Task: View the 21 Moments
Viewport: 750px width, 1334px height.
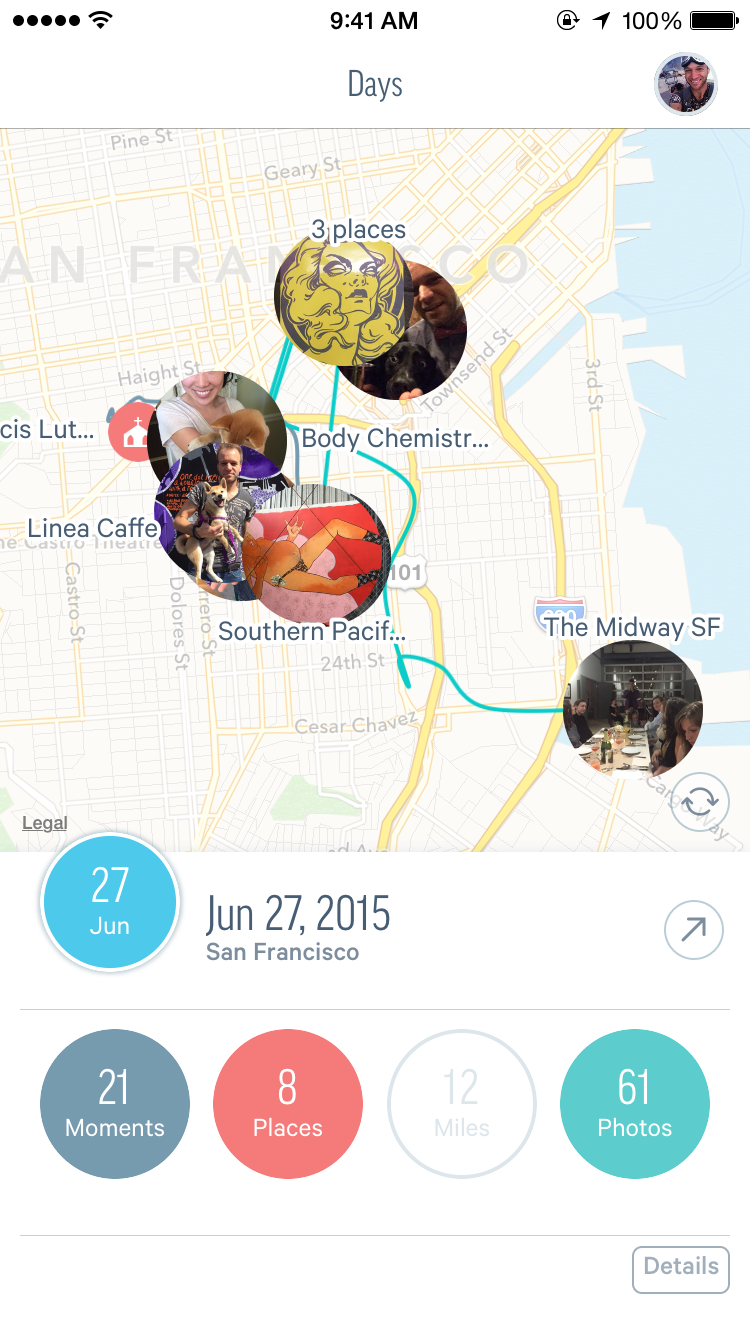Action: [x=114, y=1104]
